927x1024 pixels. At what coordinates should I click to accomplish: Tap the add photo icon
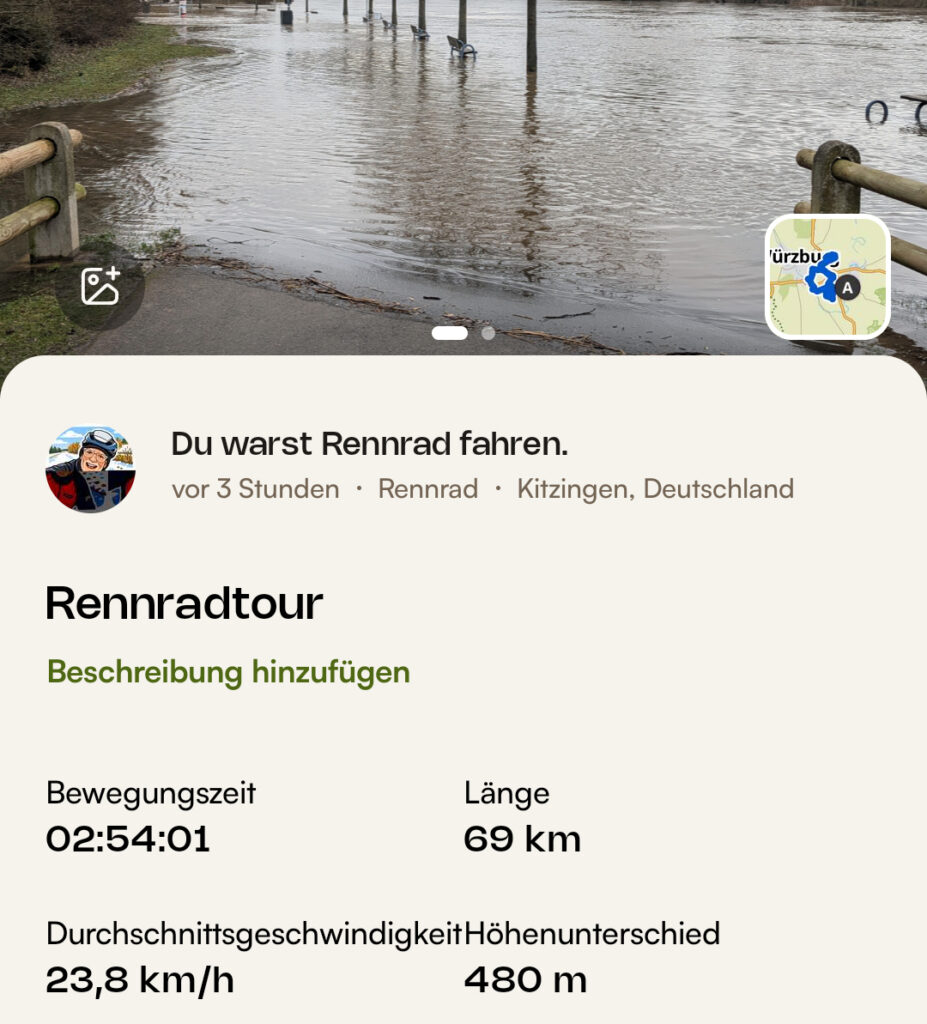pyautogui.click(x=100, y=287)
